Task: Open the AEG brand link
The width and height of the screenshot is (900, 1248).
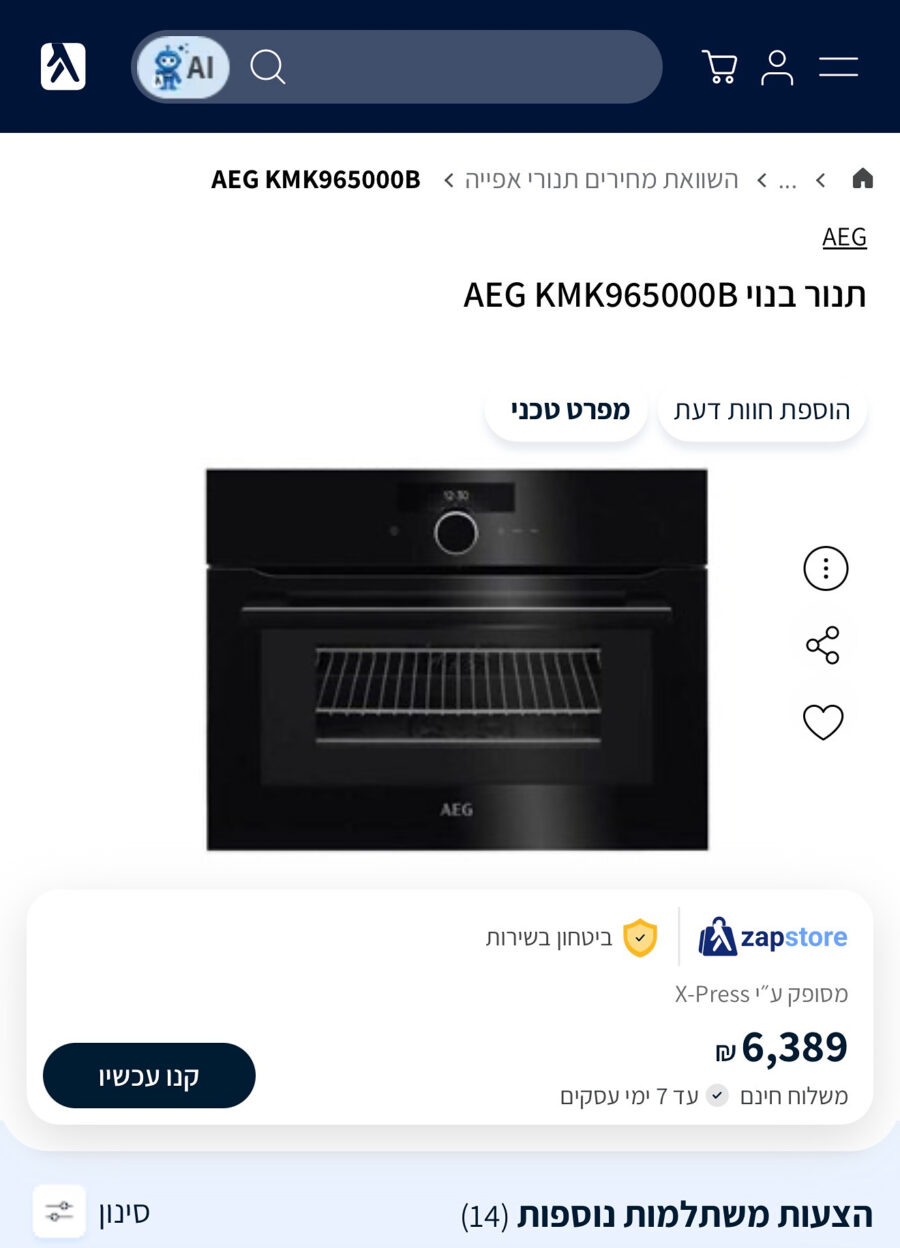Action: tap(844, 237)
